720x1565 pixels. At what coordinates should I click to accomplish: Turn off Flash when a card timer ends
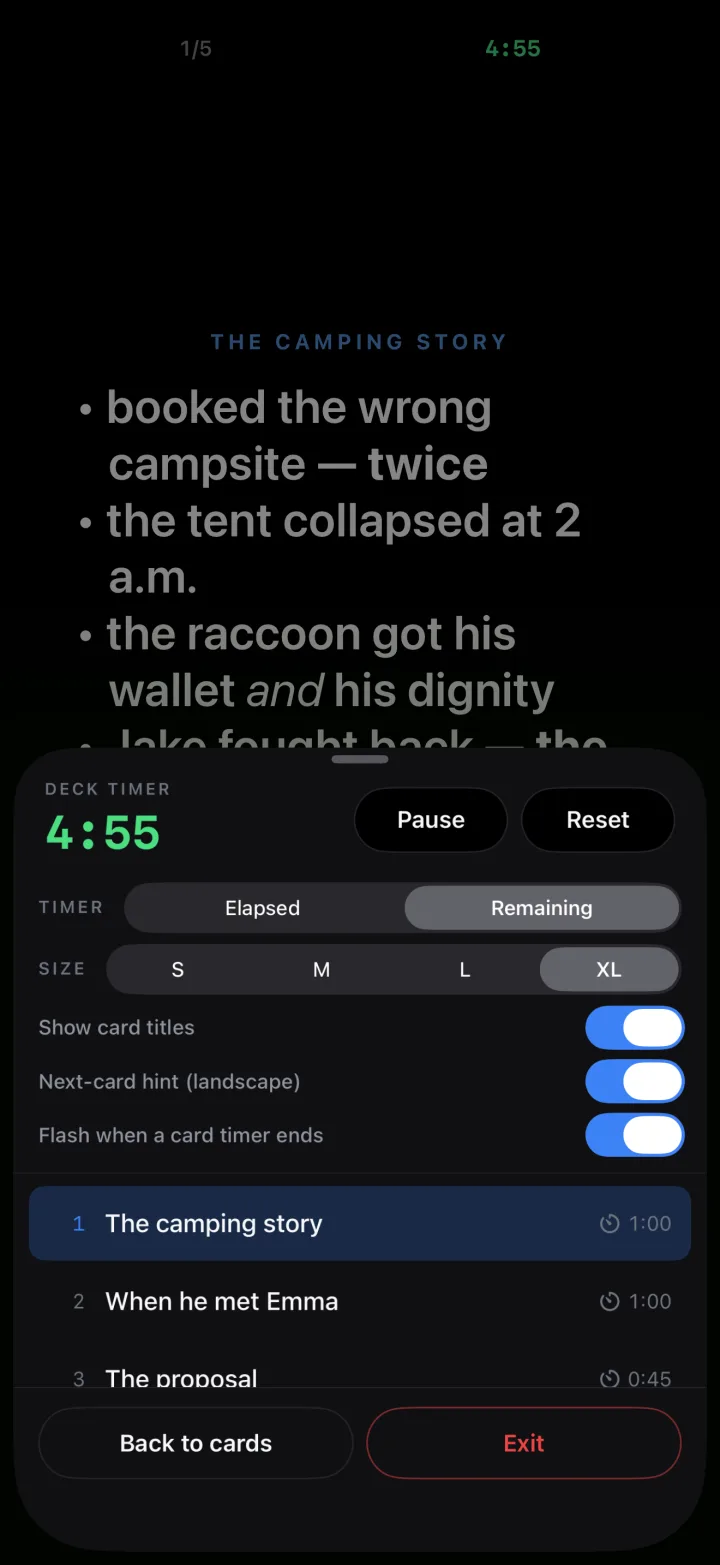[x=635, y=1135]
